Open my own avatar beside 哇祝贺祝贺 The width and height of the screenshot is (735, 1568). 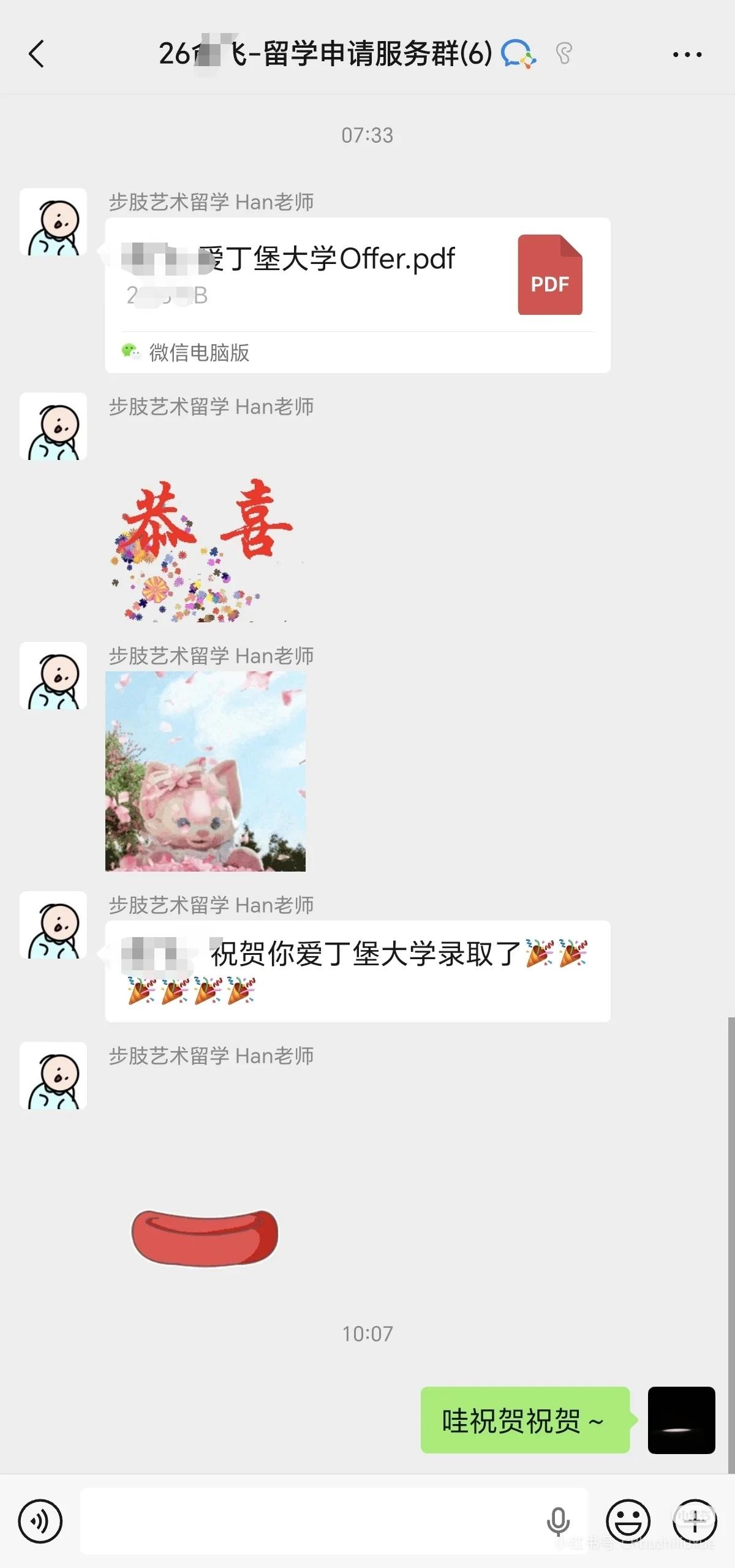681,1420
